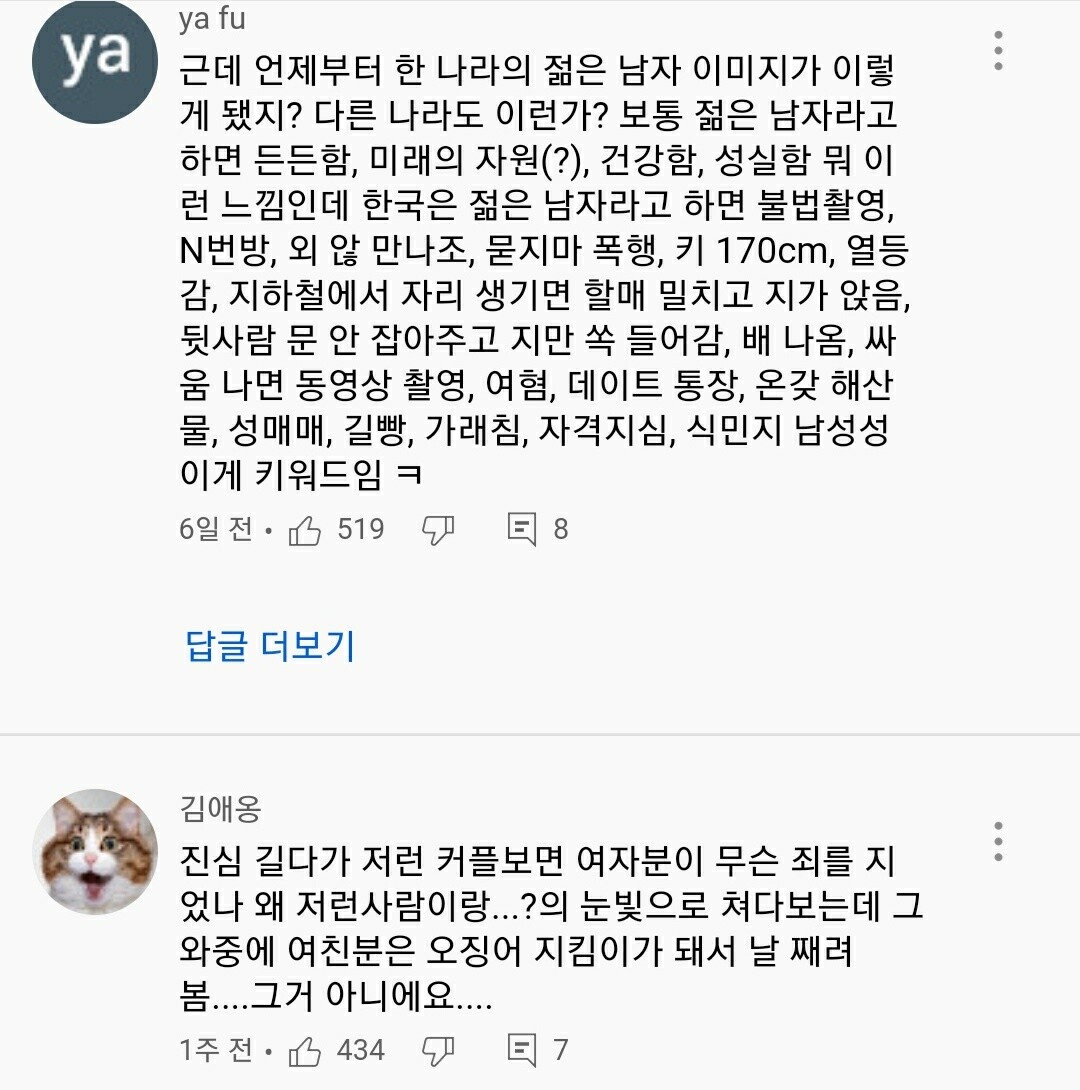1080x1090 pixels.
Task: Open ya fu's profile avatar
Action: point(95,62)
